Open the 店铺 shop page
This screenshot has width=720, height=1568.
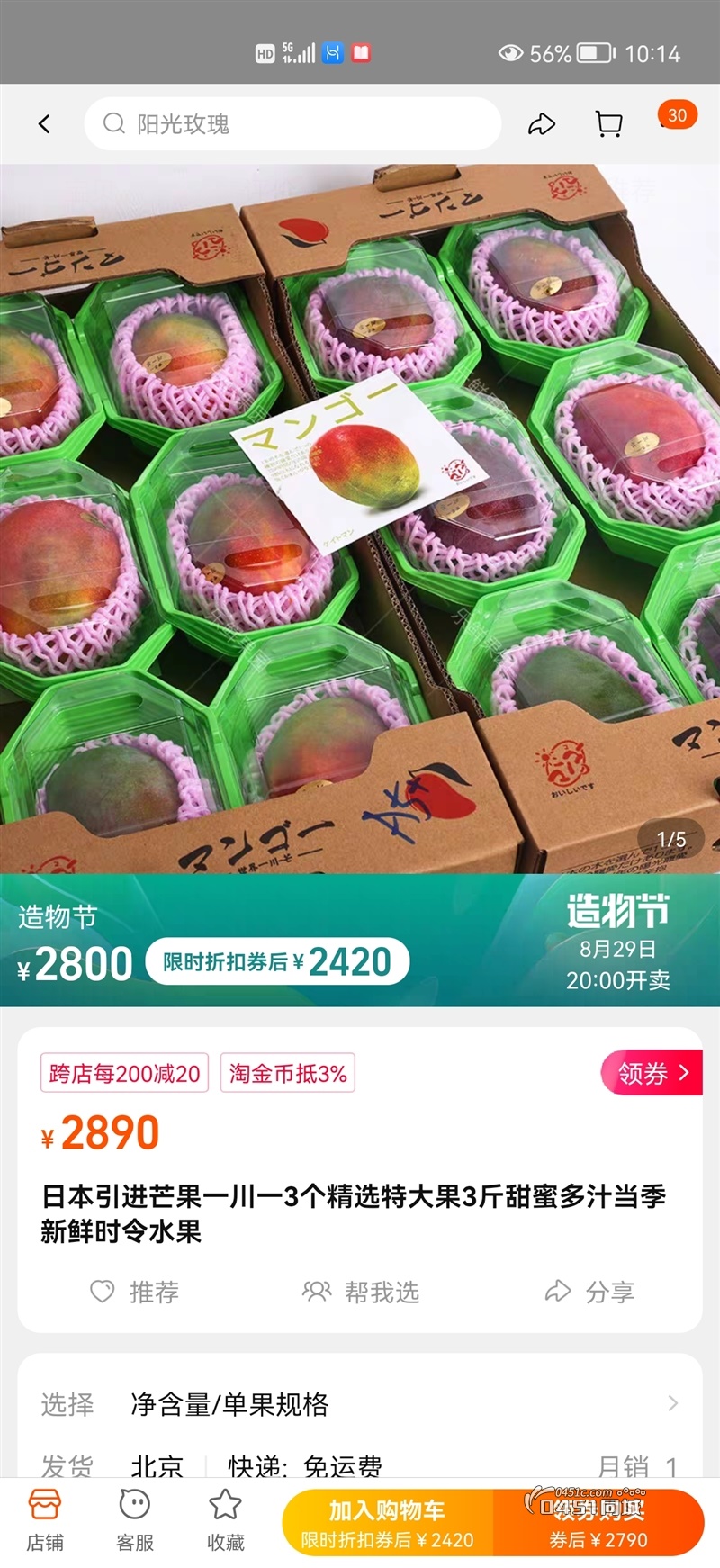45,1521
